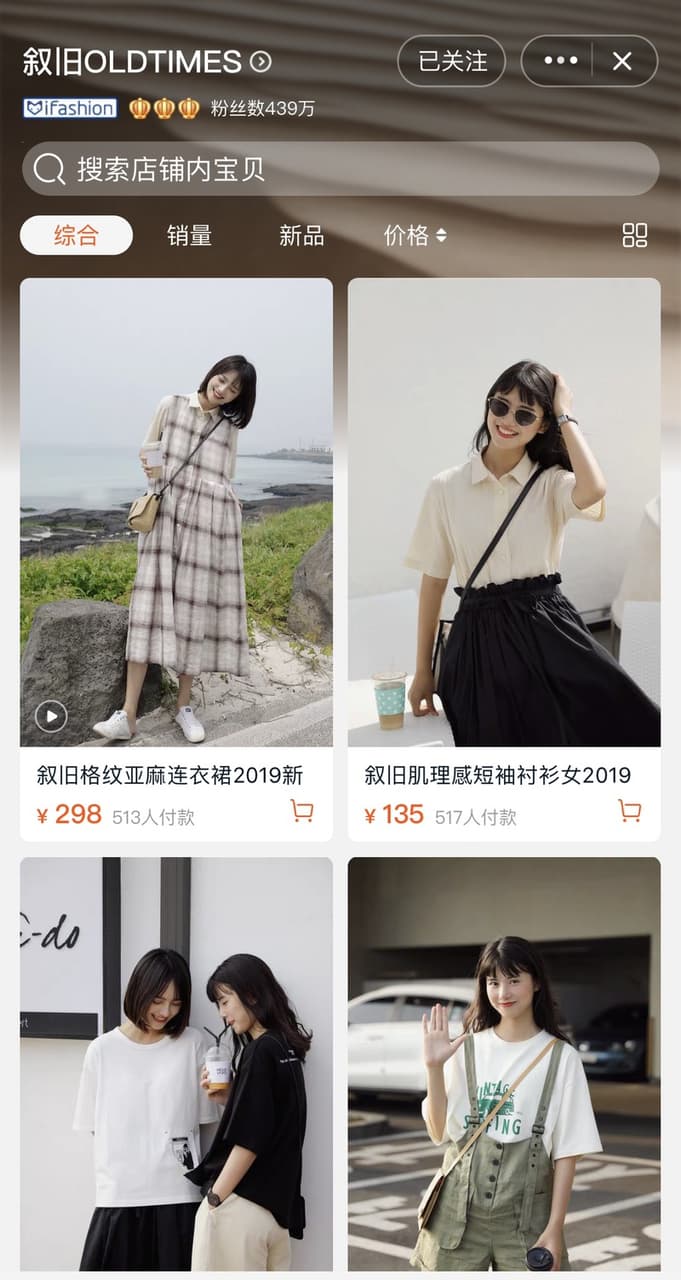
Task: Switch to the 新品 tab
Action: (301, 235)
